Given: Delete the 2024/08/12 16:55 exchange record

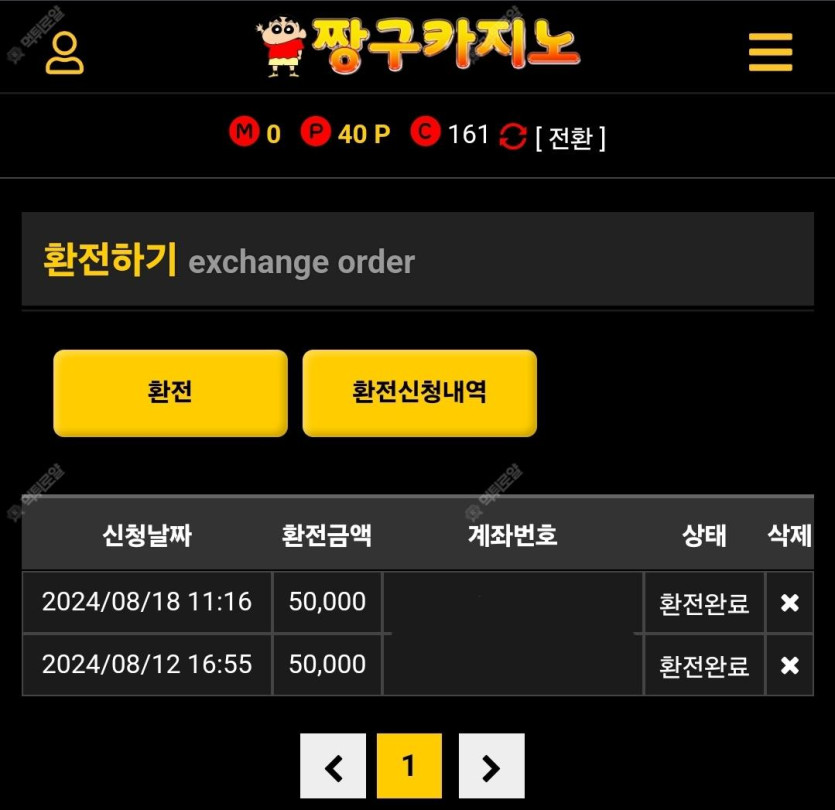Looking at the screenshot, I should point(789,665).
